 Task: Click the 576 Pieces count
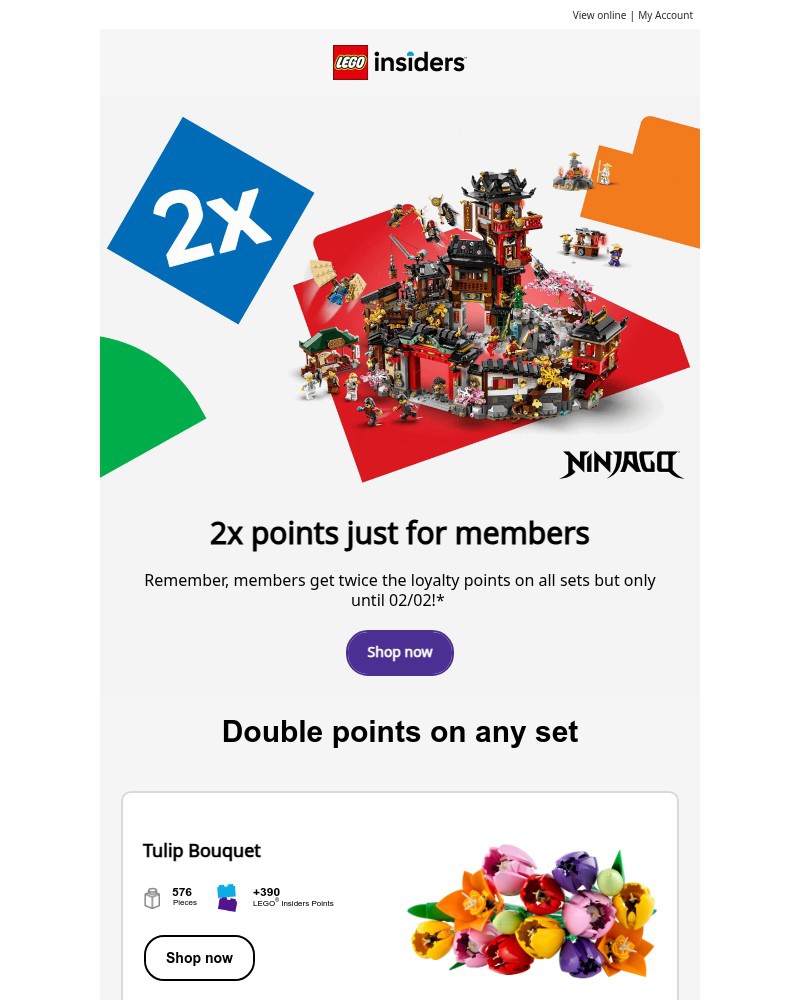182,896
